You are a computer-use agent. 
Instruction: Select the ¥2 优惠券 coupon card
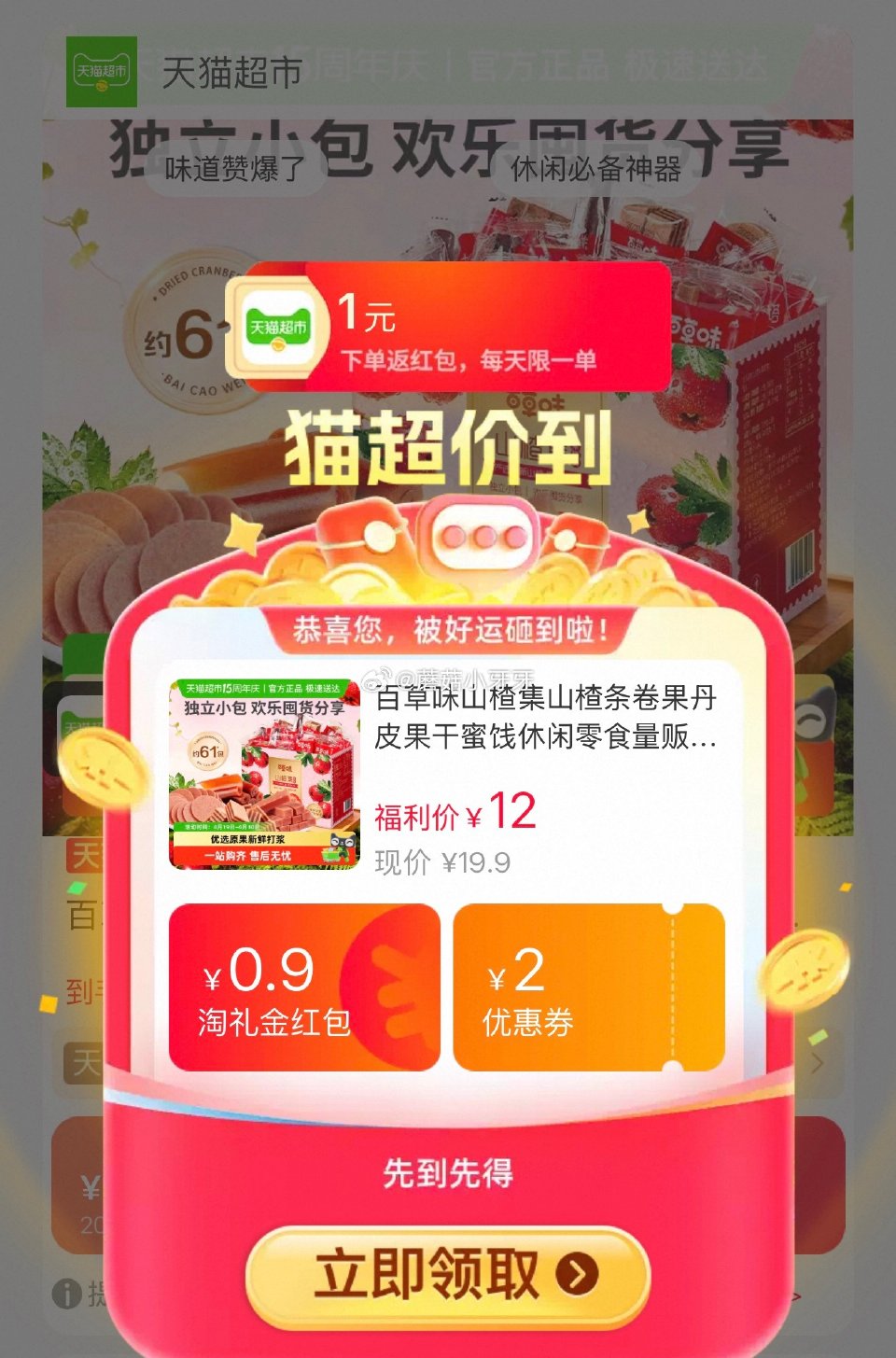click(592, 985)
